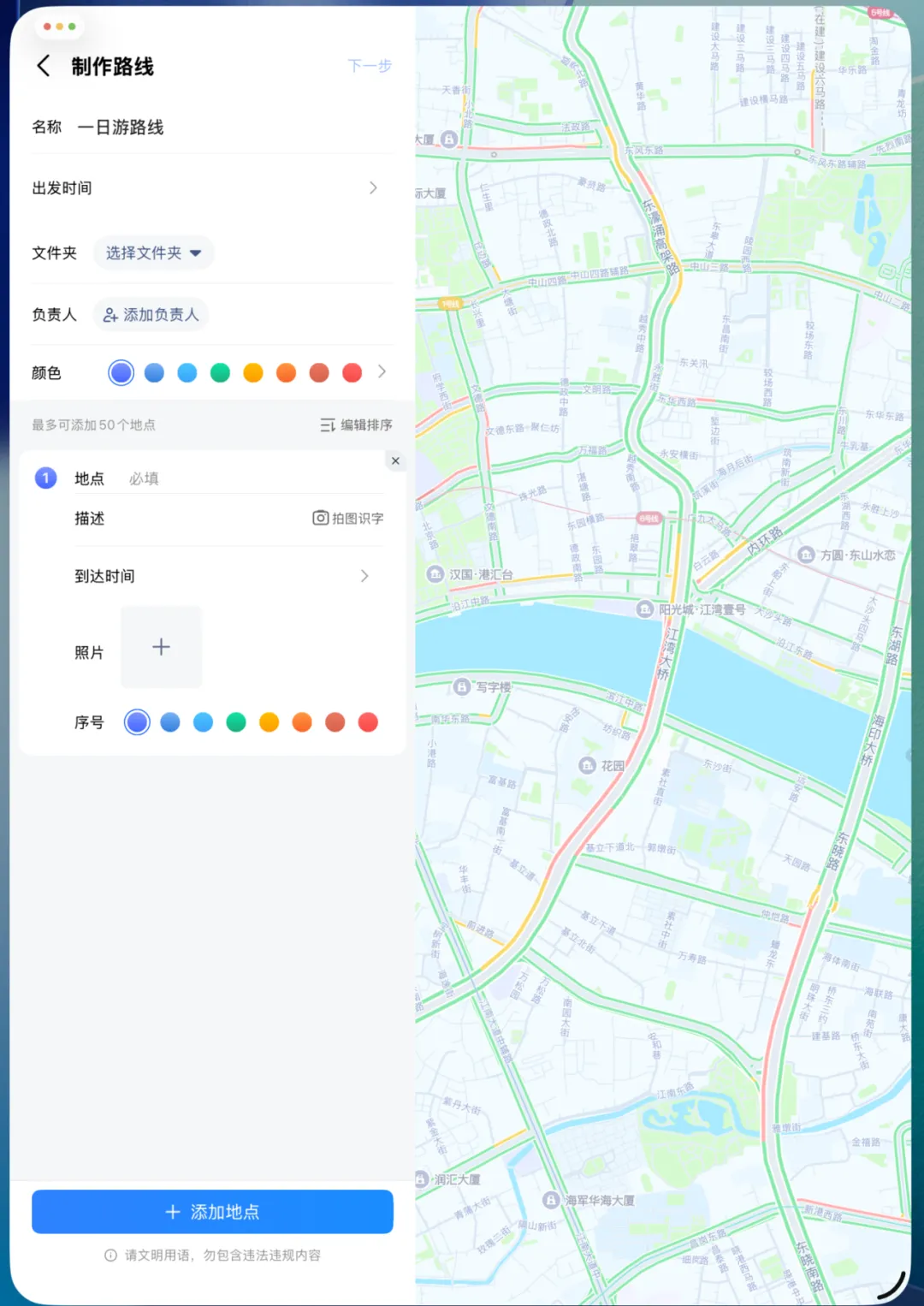The height and width of the screenshot is (1306, 924).
Task: Go back from the 制作路线 page
Action: coord(44,66)
